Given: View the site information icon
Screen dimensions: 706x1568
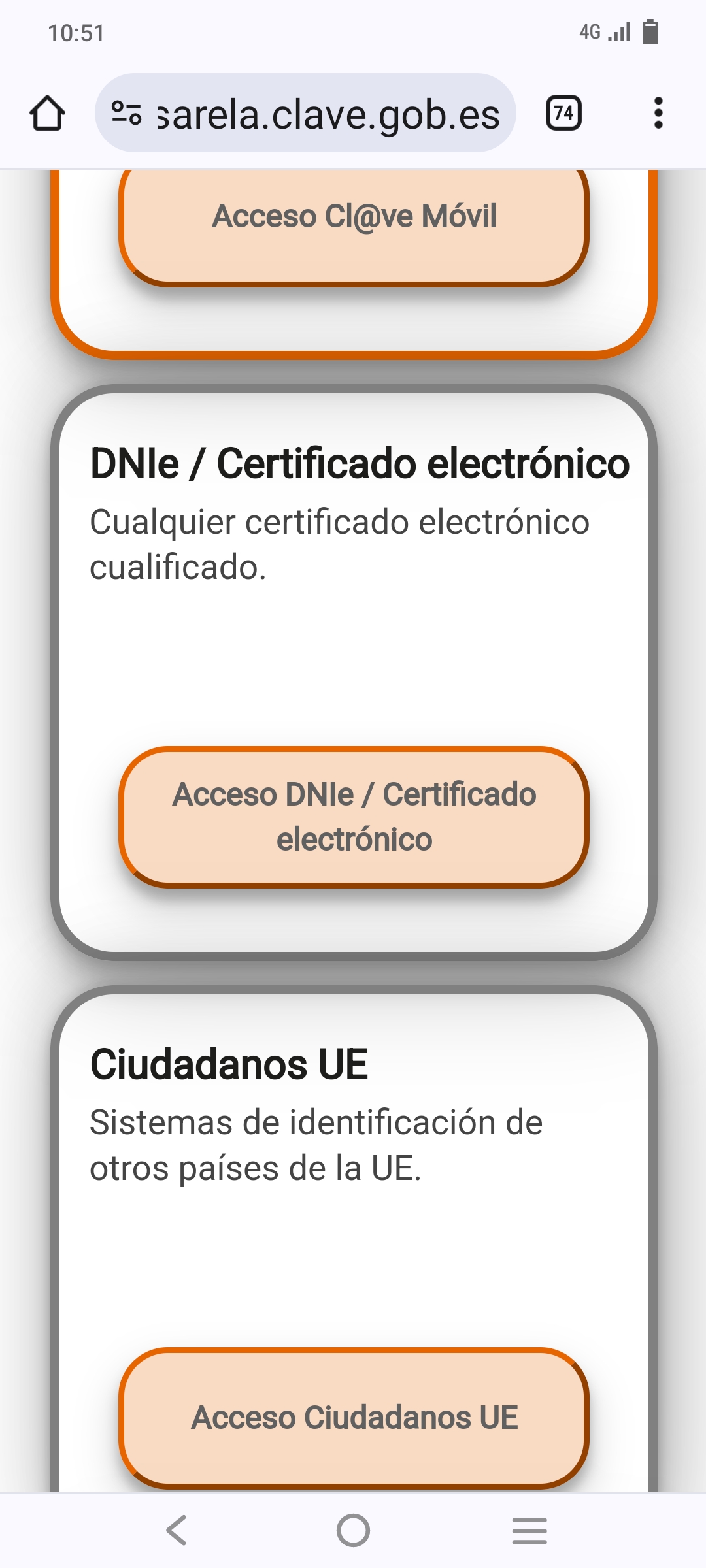Looking at the screenshot, I should point(126,113).
